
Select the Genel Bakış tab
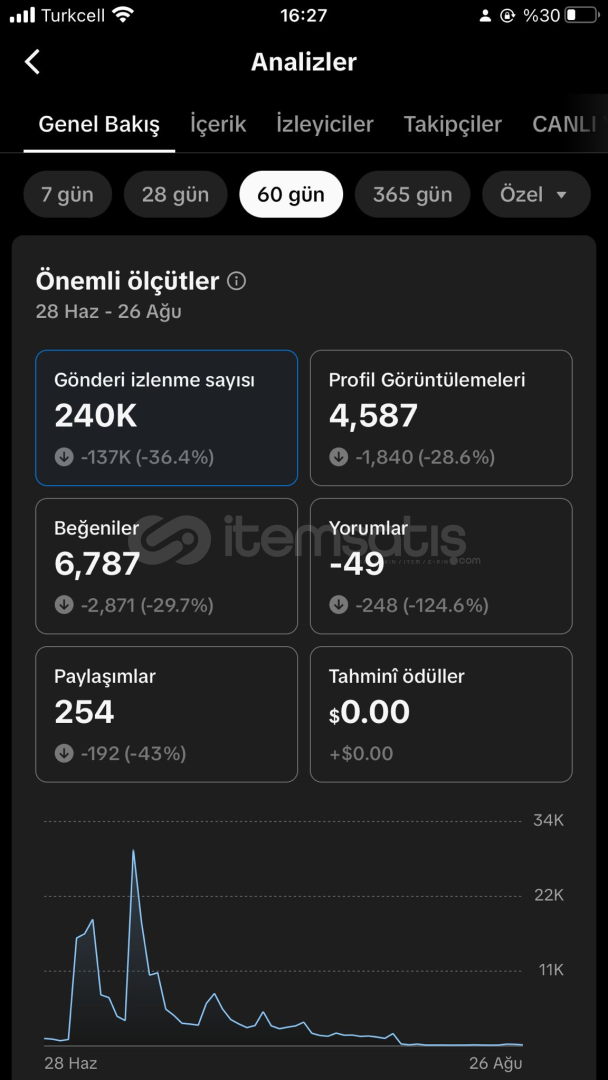99,125
